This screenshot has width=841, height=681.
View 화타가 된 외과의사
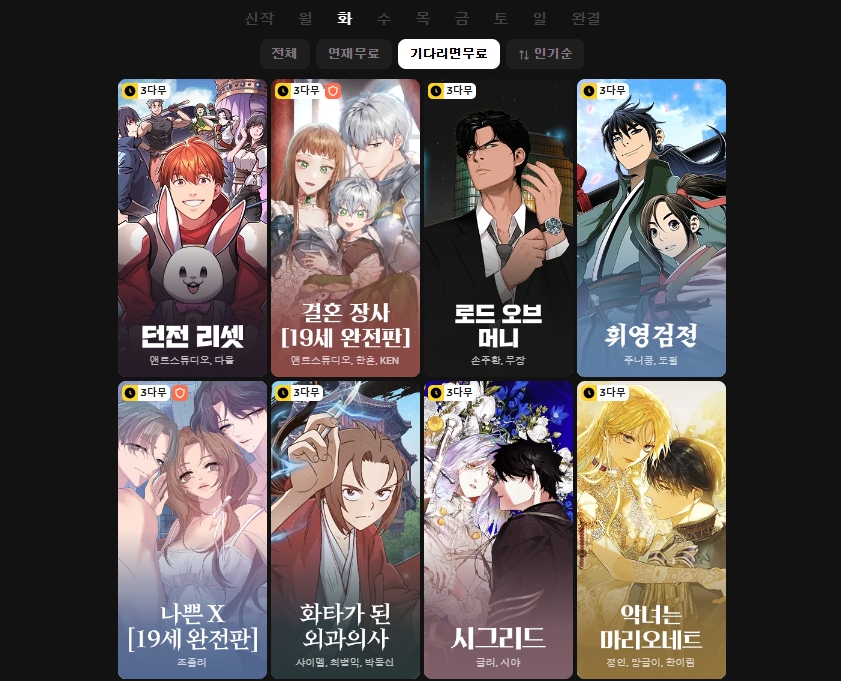[345, 530]
